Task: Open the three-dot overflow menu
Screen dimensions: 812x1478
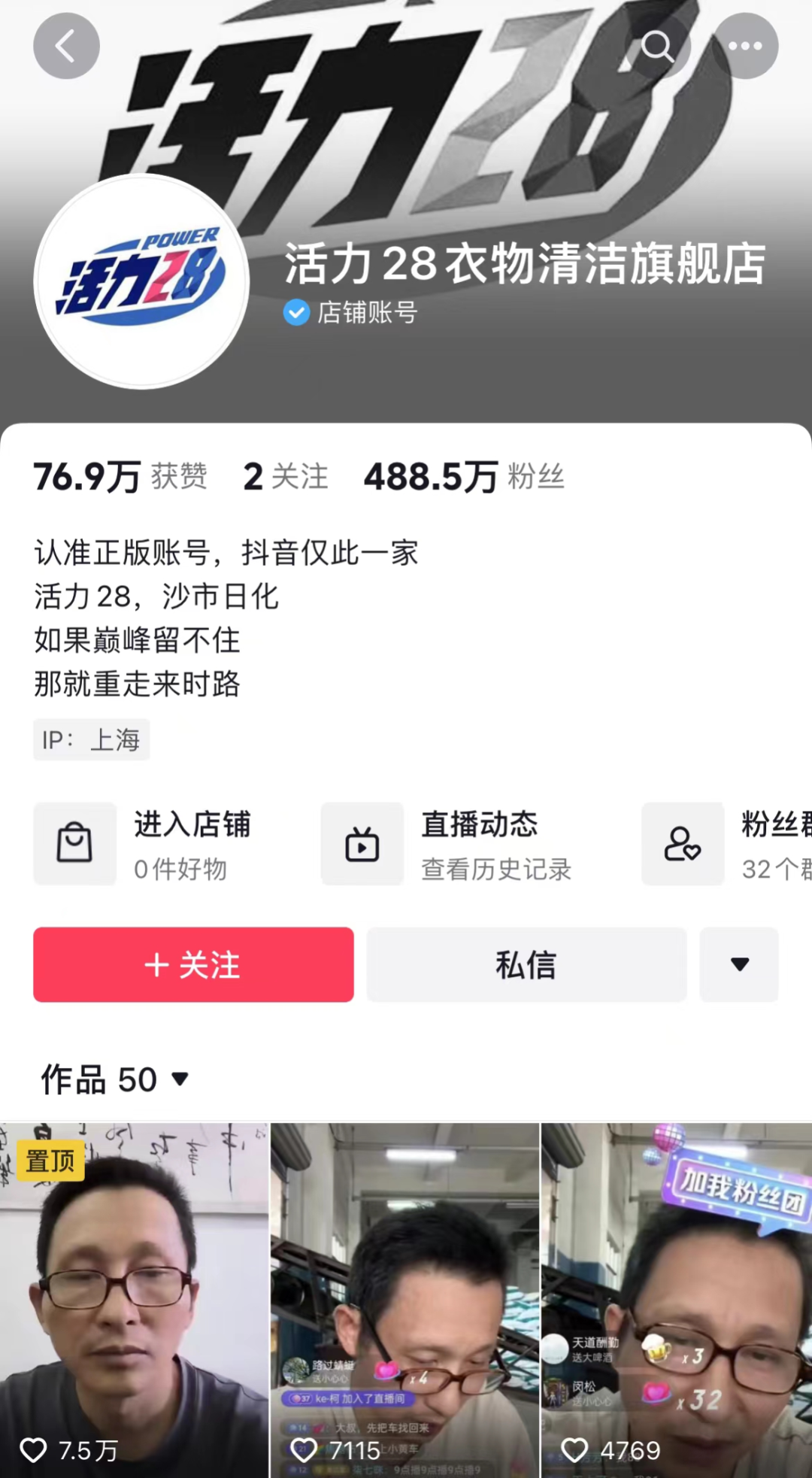Action: point(745,47)
